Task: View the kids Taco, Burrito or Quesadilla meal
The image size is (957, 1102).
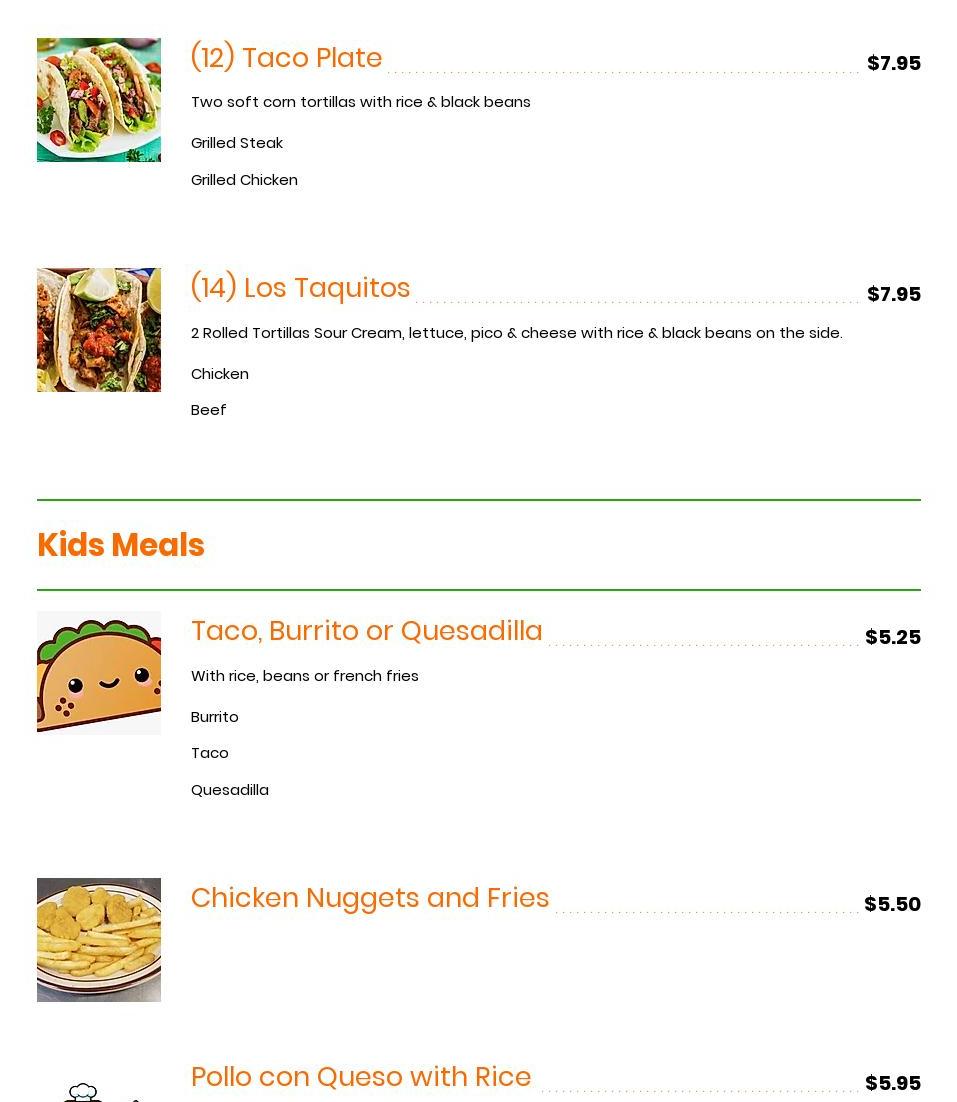Action: click(366, 631)
